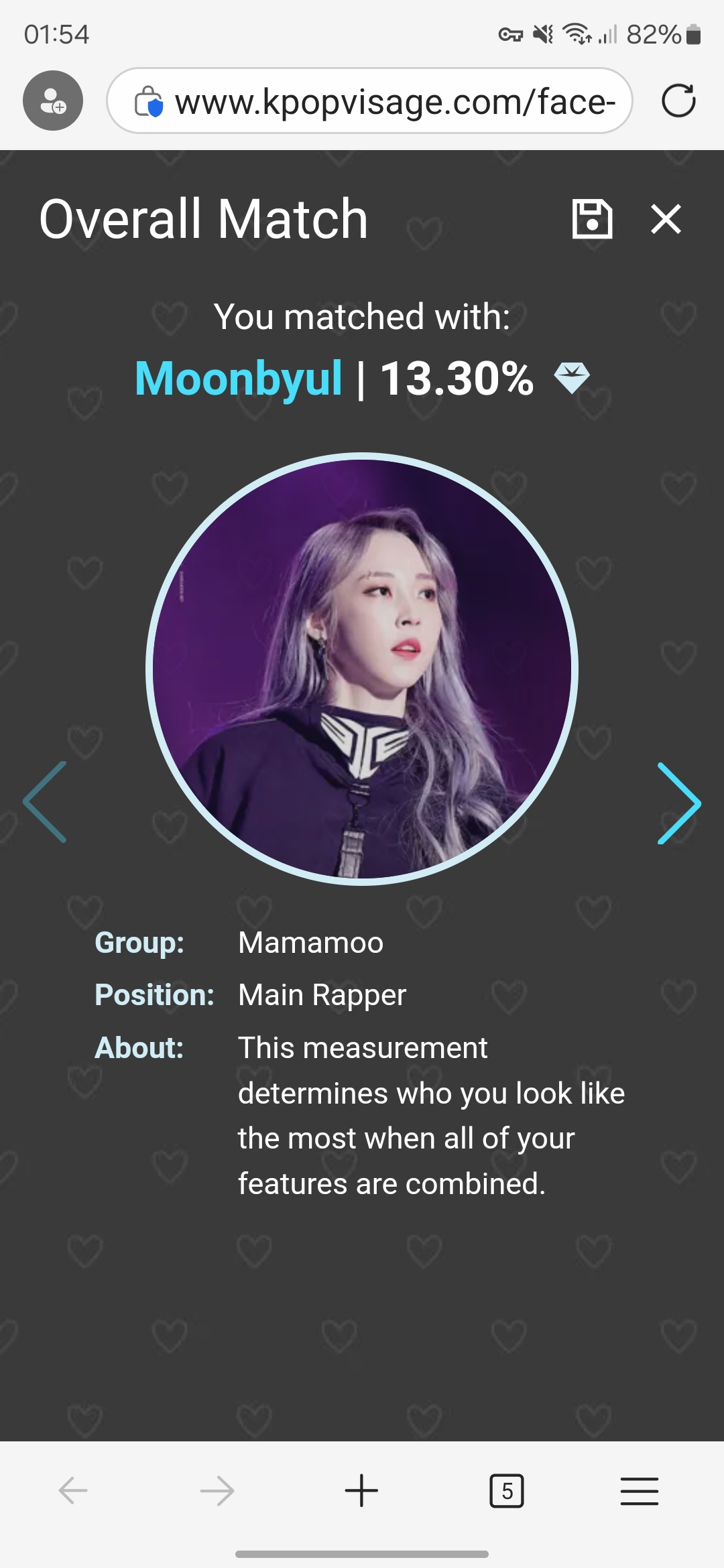The height and width of the screenshot is (1568, 724).
Task: Close the Overall Match panel
Action: pos(666,219)
